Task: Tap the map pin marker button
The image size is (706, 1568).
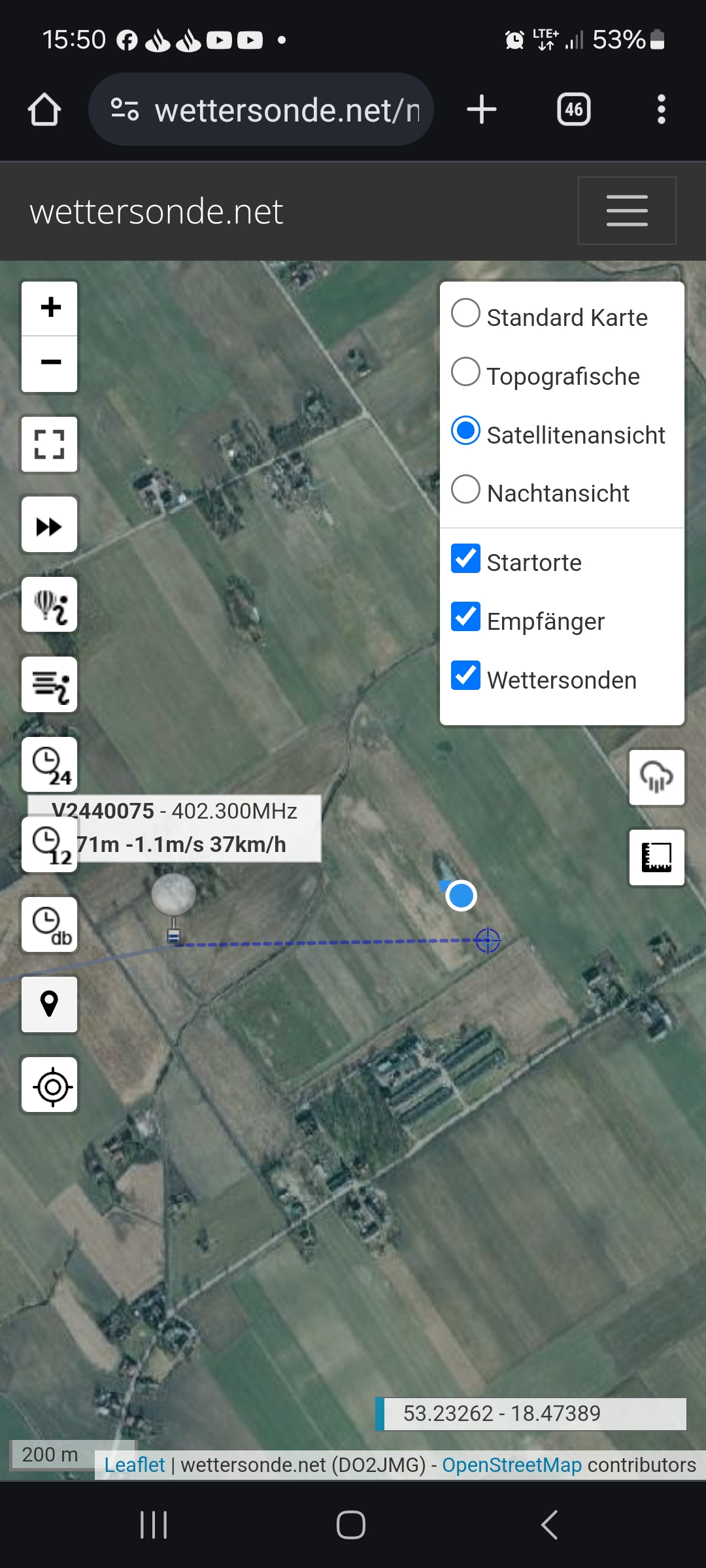Action: (x=50, y=1005)
